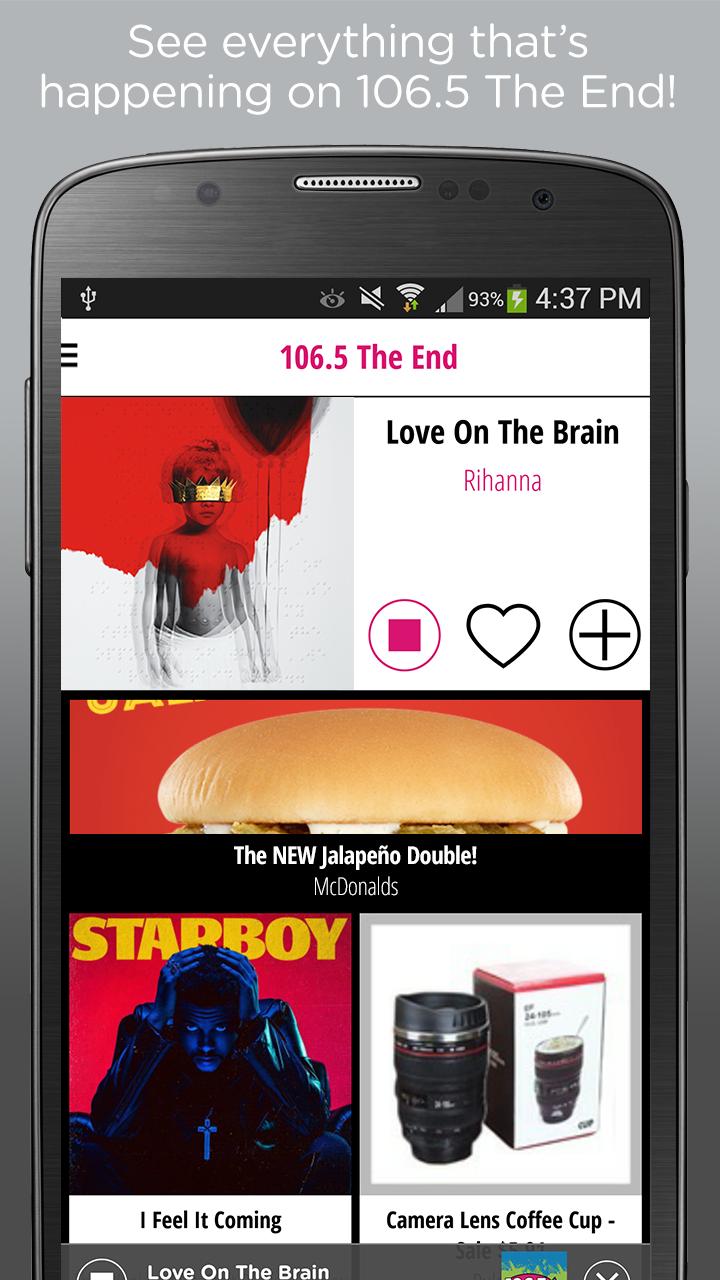This screenshot has height=1280, width=720.
Task: Tap the 106.5 The End header title
Action: (x=369, y=355)
